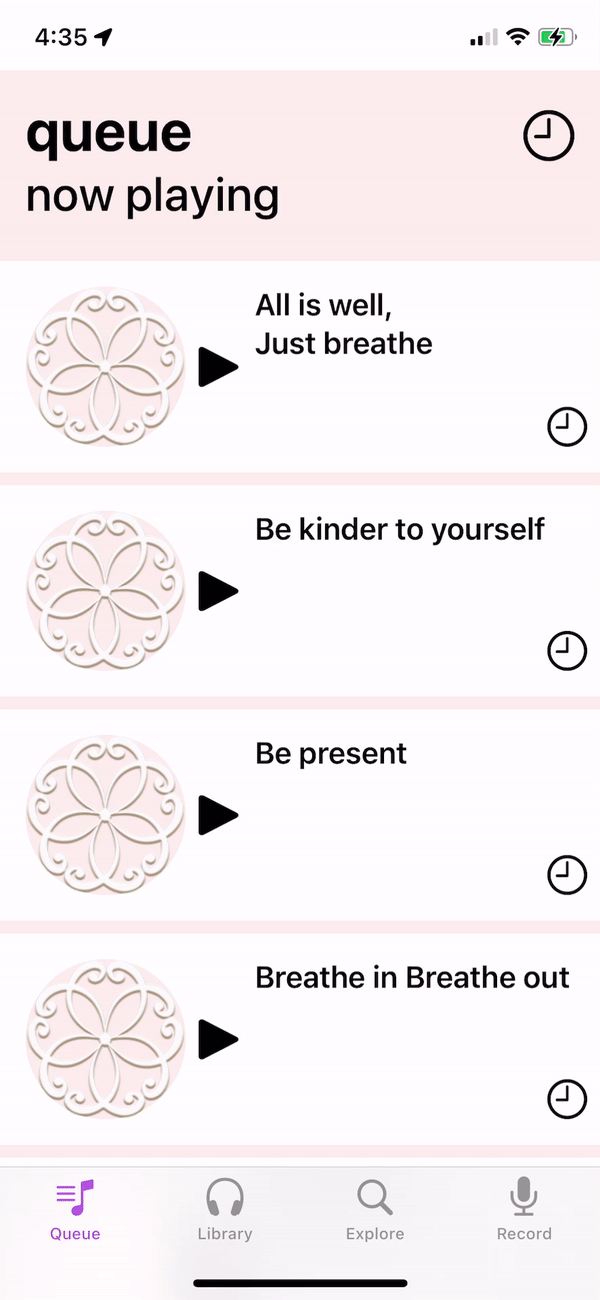Select the Queue tab
The height and width of the screenshot is (1300, 600).
76,1210
